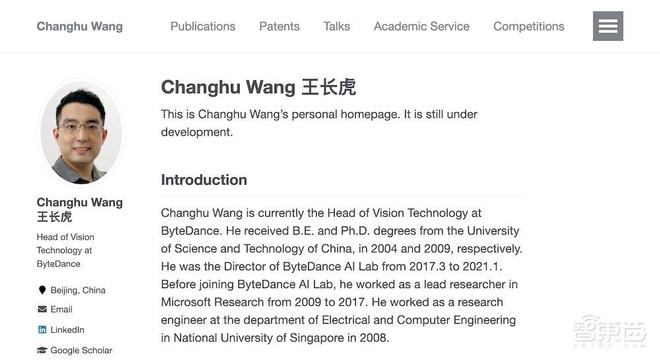This screenshot has width=660, height=360.
Task: Go to the Publications section
Action: 202,27
